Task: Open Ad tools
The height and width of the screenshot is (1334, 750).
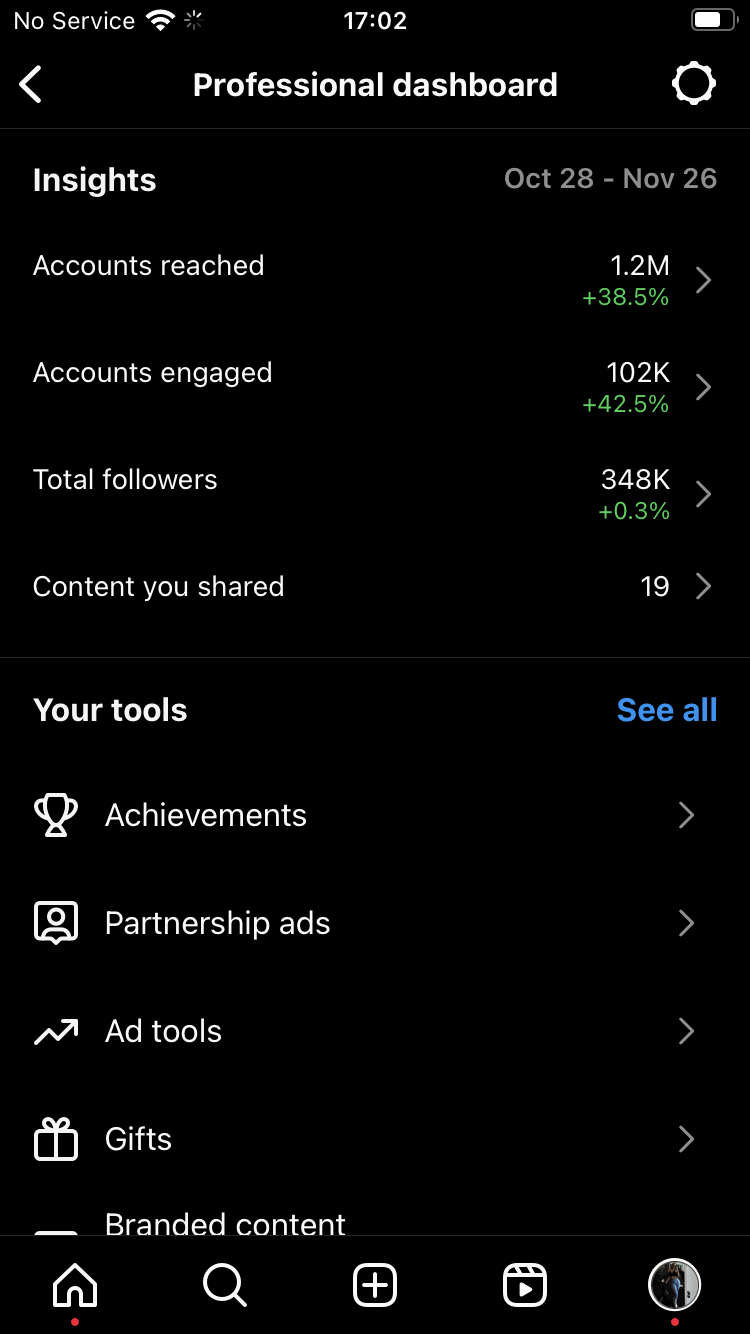Action: click(375, 1031)
